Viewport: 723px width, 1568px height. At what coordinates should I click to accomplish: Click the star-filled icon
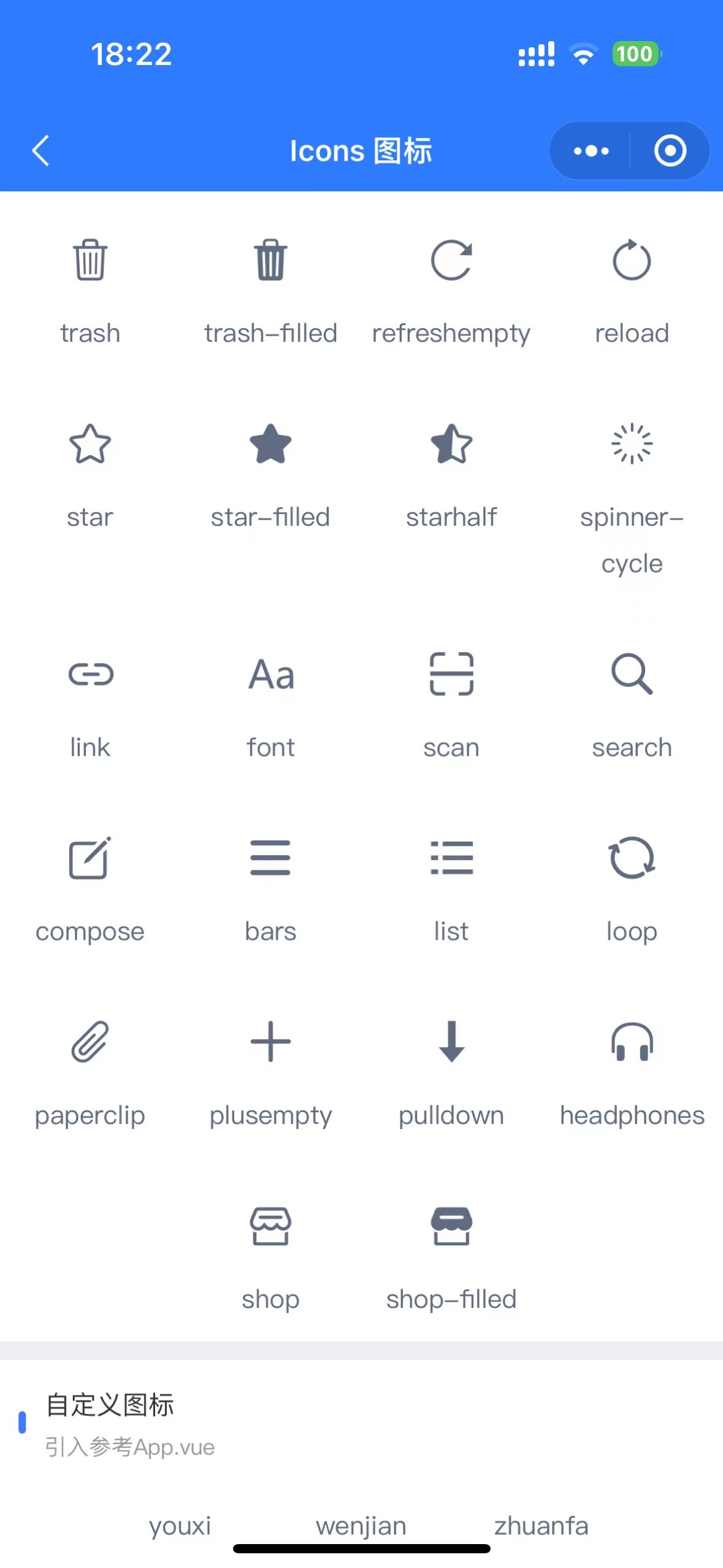[x=270, y=445]
